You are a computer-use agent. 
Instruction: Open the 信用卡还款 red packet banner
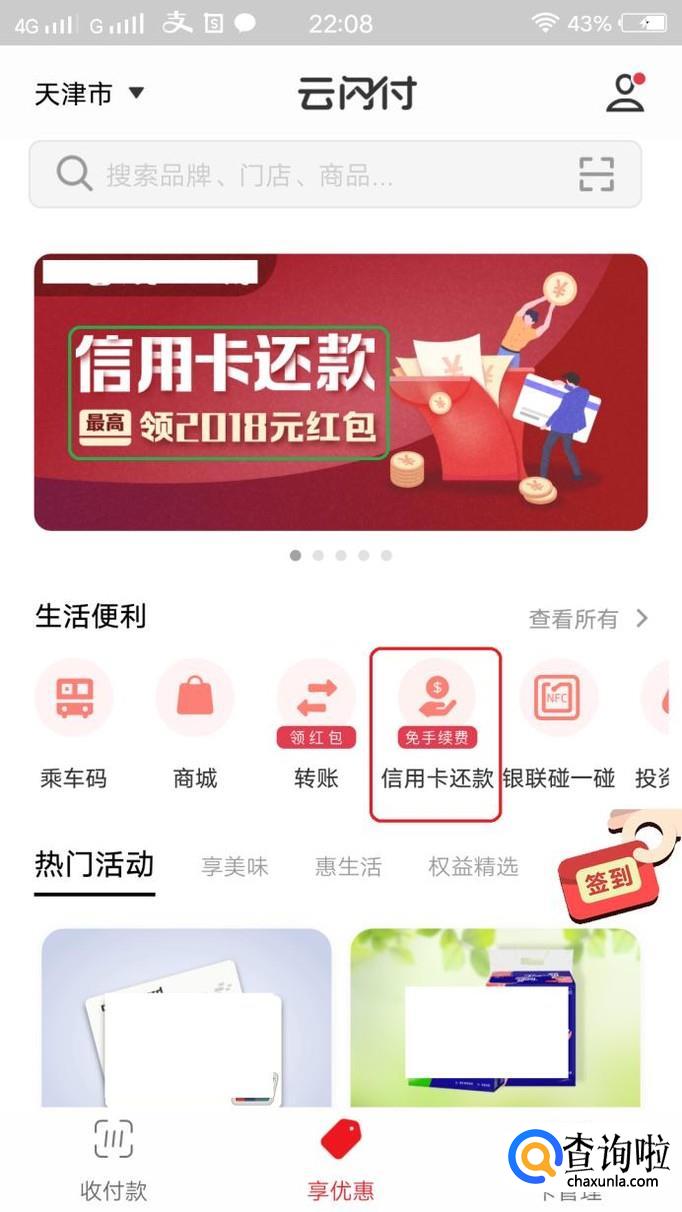tap(340, 392)
